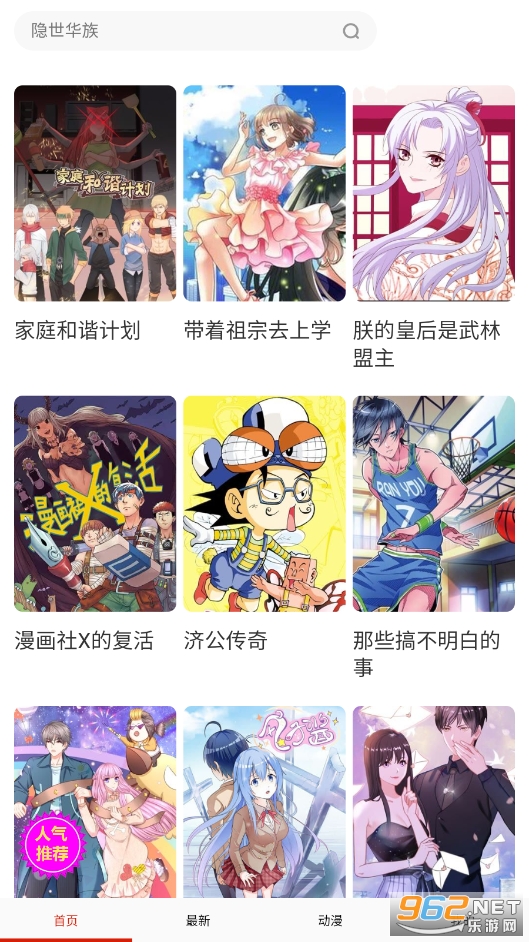Image resolution: width=529 pixels, height=942 pixels.
Task: Open the comic with couple in black outfits
Action: (434, 802)
